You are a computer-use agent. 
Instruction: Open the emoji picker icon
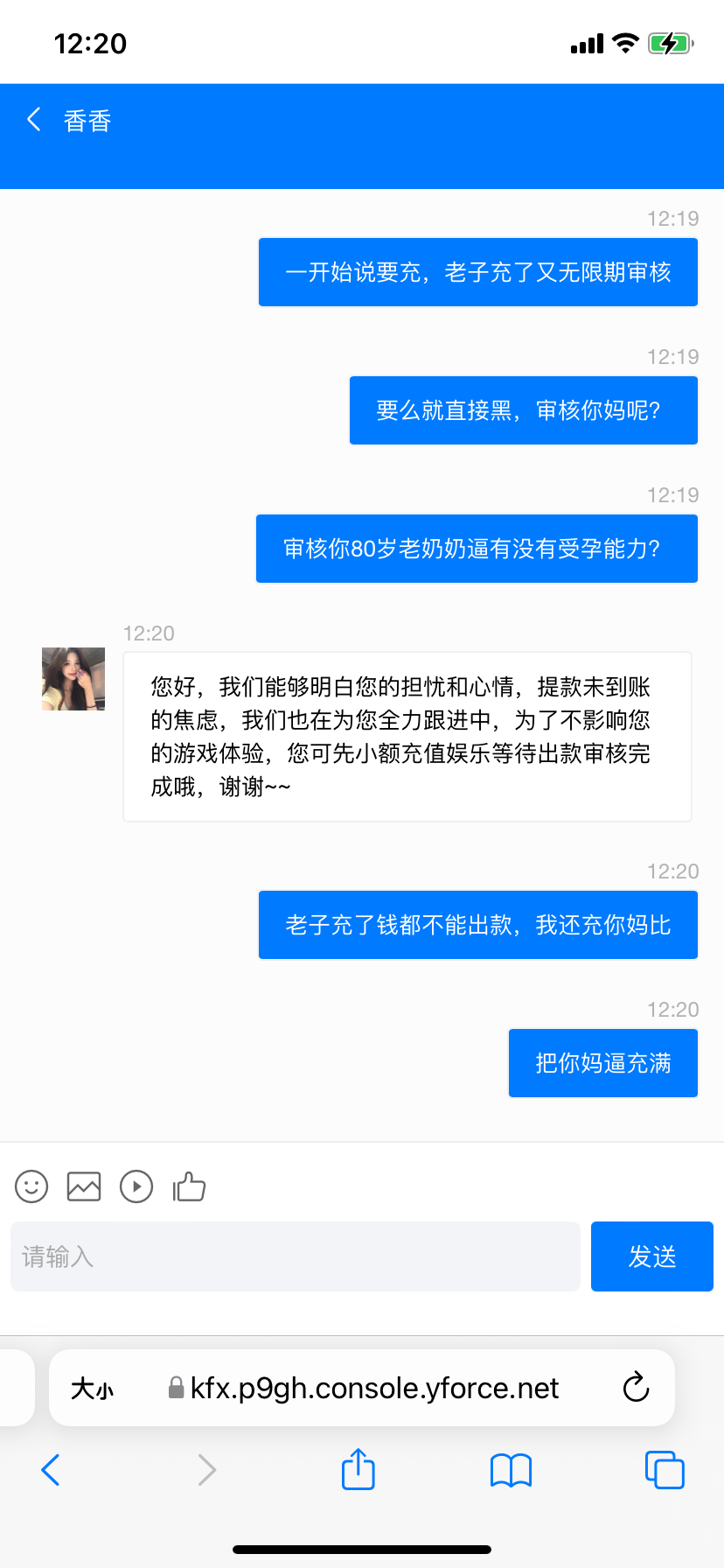coord(31,1186)
